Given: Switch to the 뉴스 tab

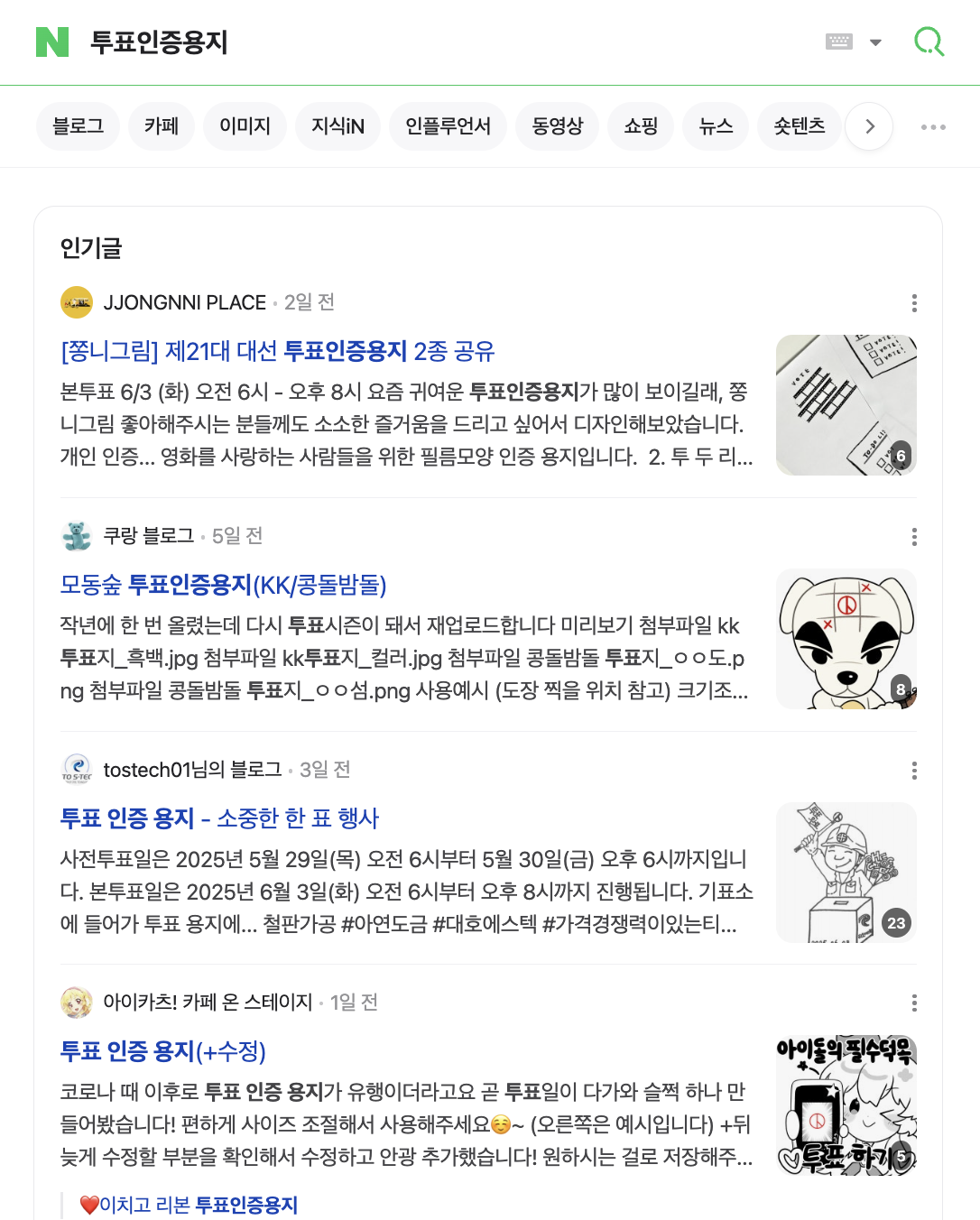Looking at the screenshot, I should [x=716, y=126].
